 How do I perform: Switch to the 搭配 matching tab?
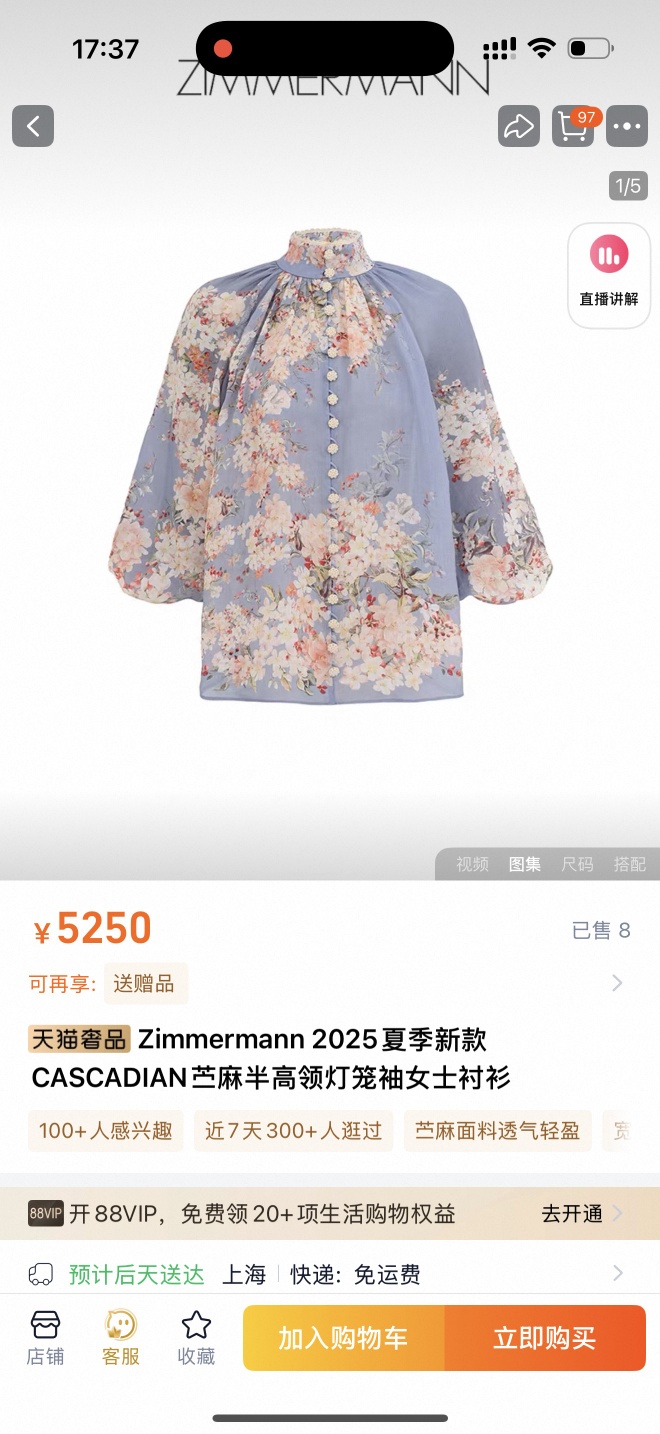coord(630,864)
